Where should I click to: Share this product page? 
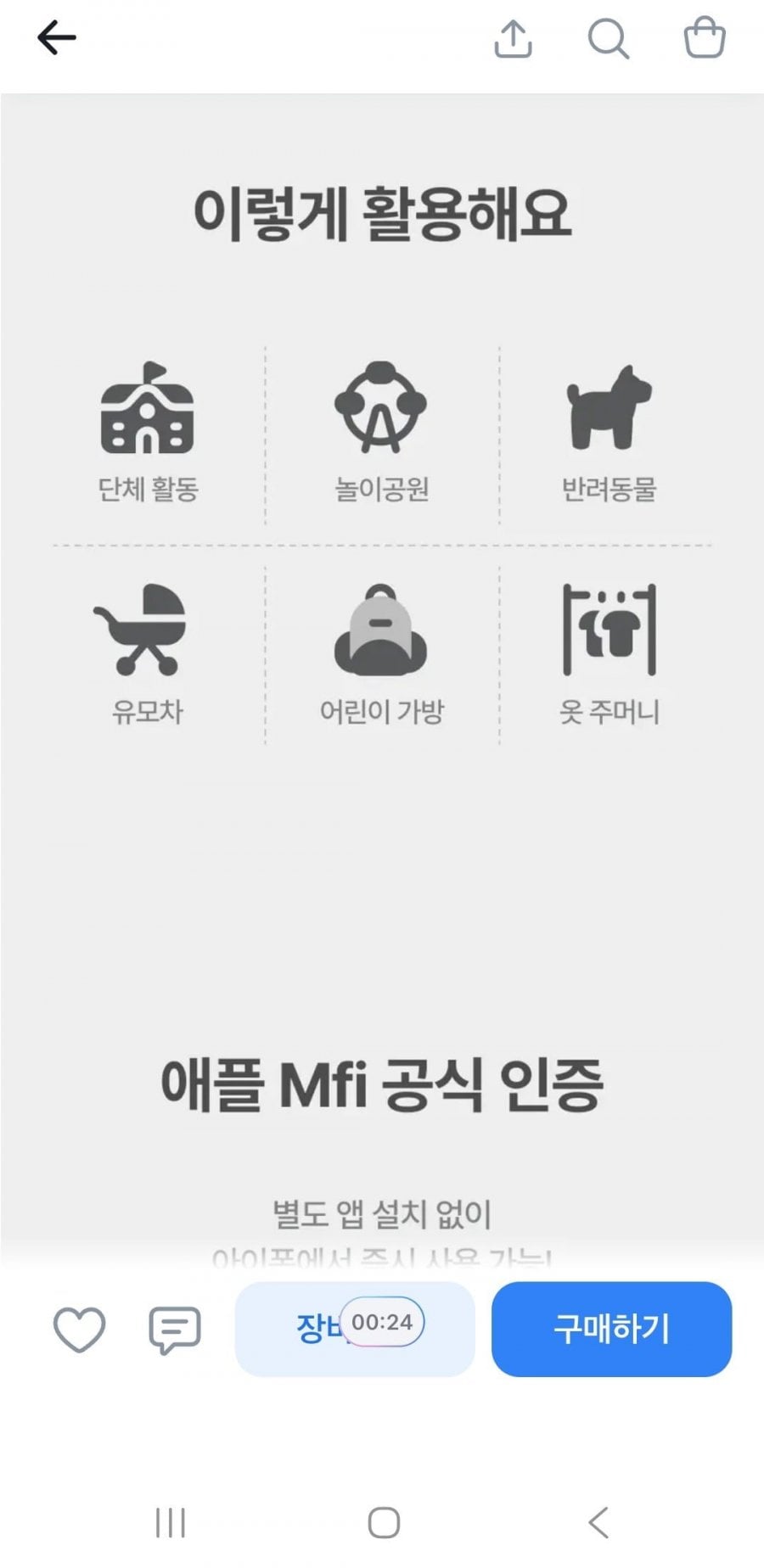513,39
